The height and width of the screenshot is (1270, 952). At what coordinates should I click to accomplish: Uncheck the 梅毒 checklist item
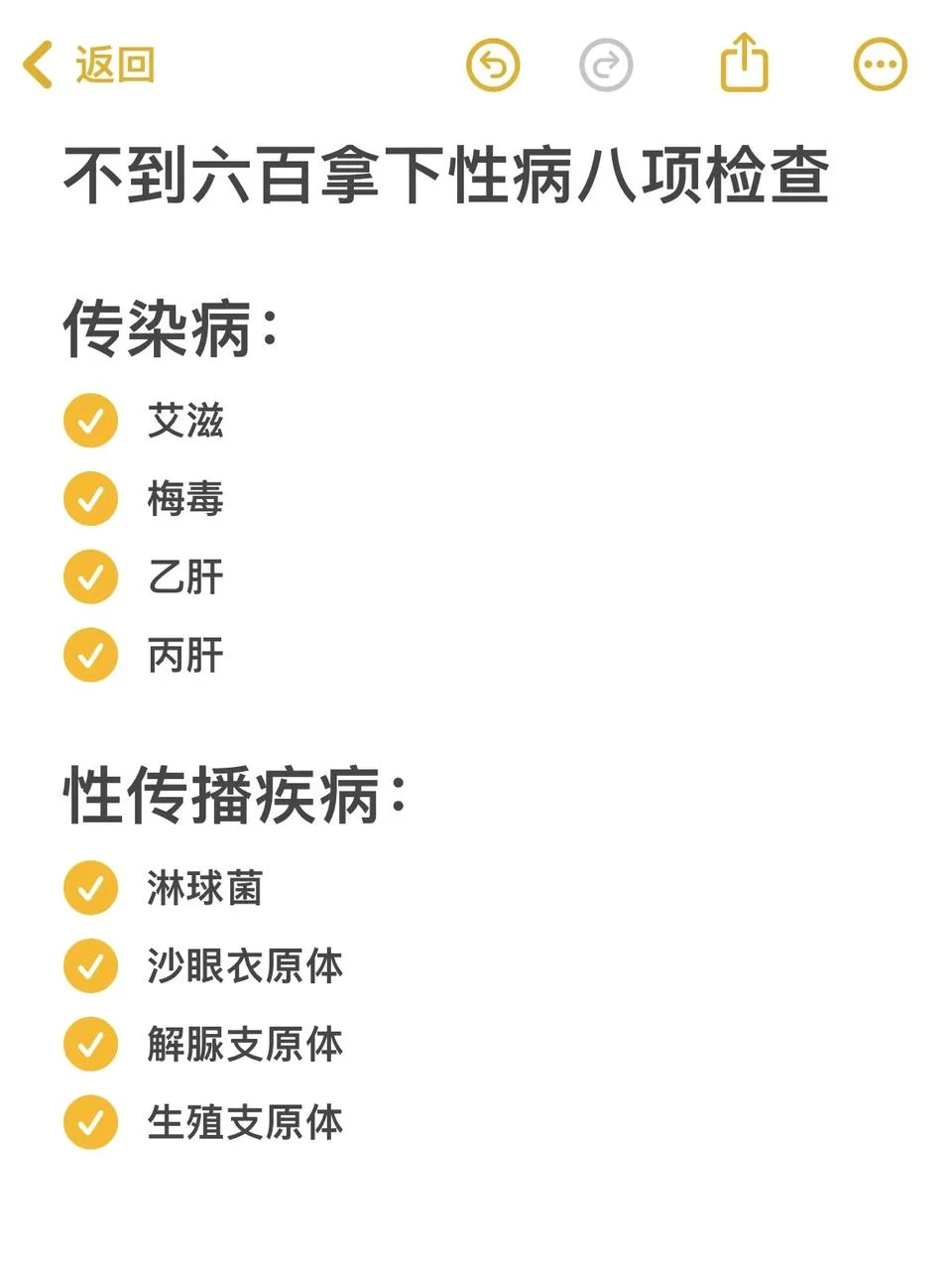pos(90,498)
